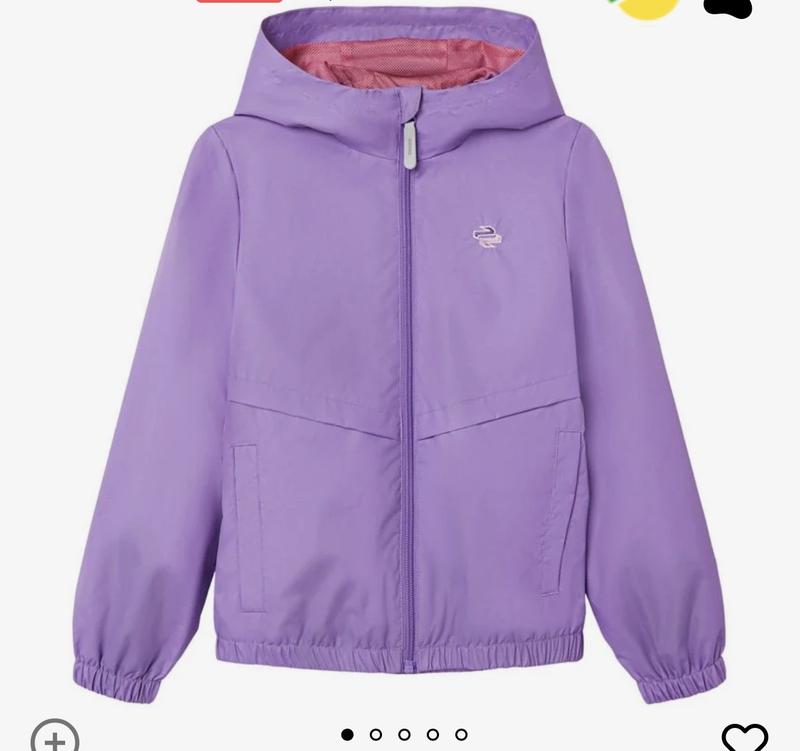This screenshot has height=751, width=800.
Task: Zoom in with the plus magnifier icon
Action: pos(55,738)
